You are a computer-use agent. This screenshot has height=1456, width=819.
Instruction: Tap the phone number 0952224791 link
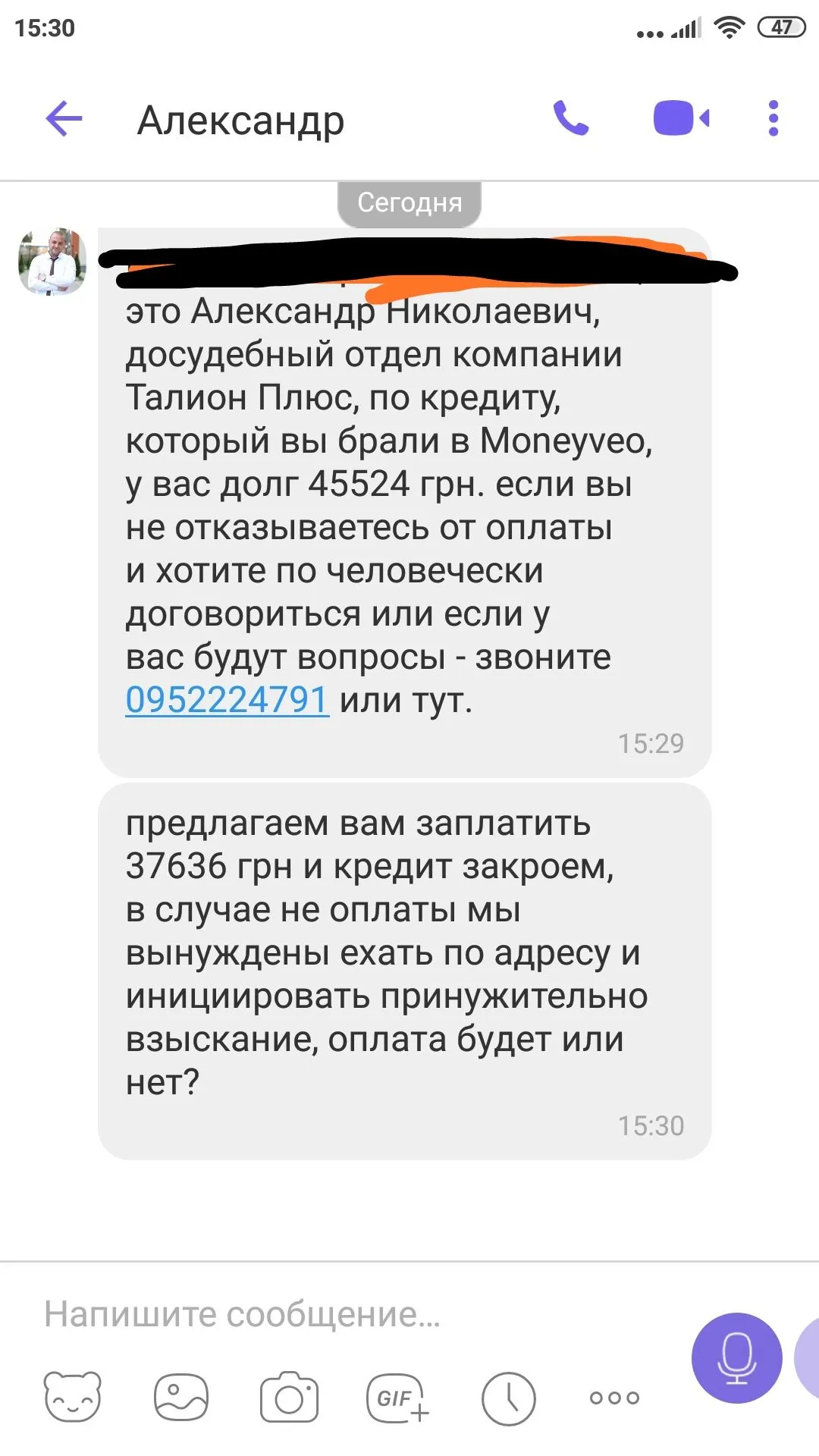coord(227,700)
